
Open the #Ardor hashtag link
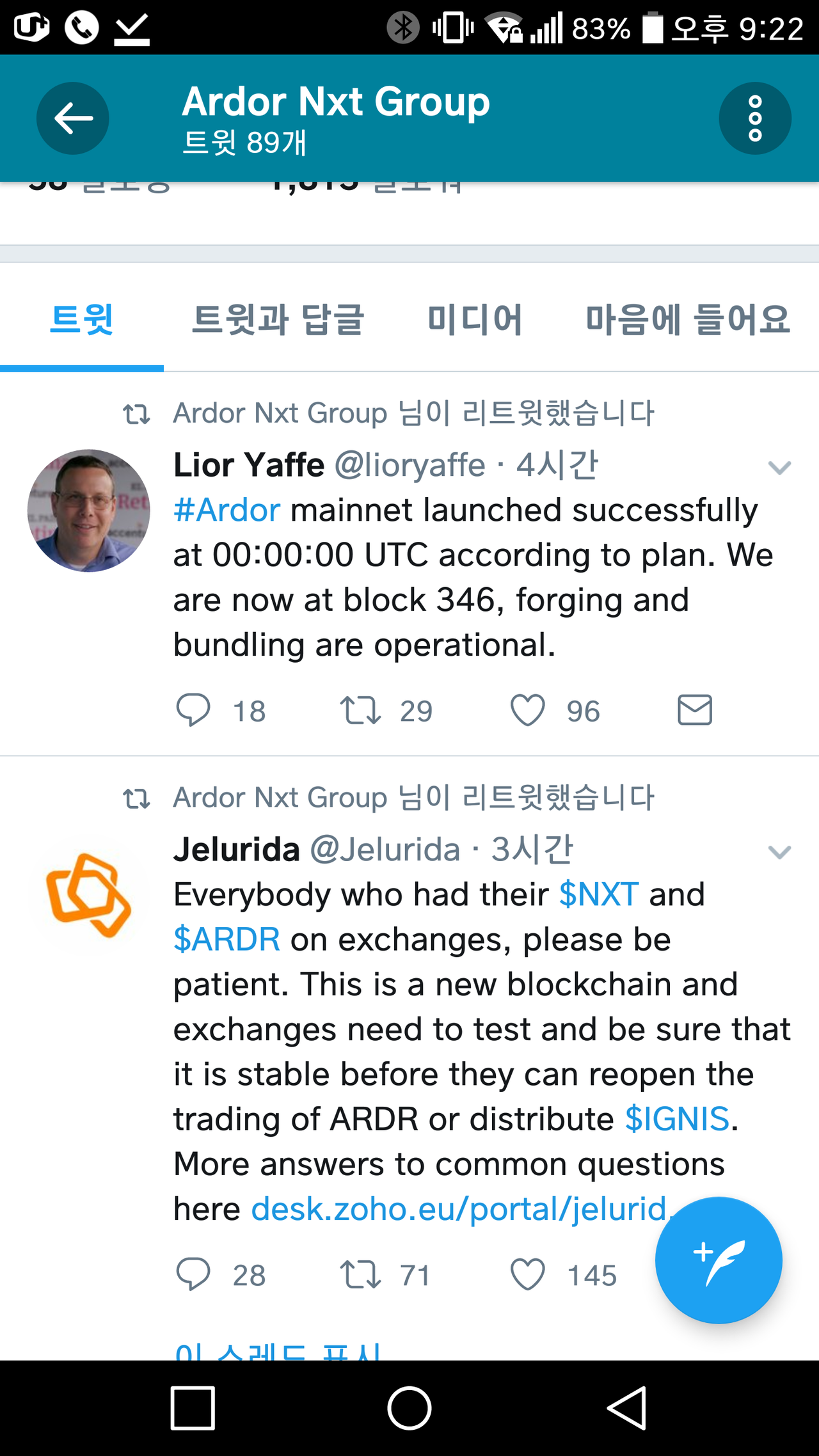(x=227, y=510)
